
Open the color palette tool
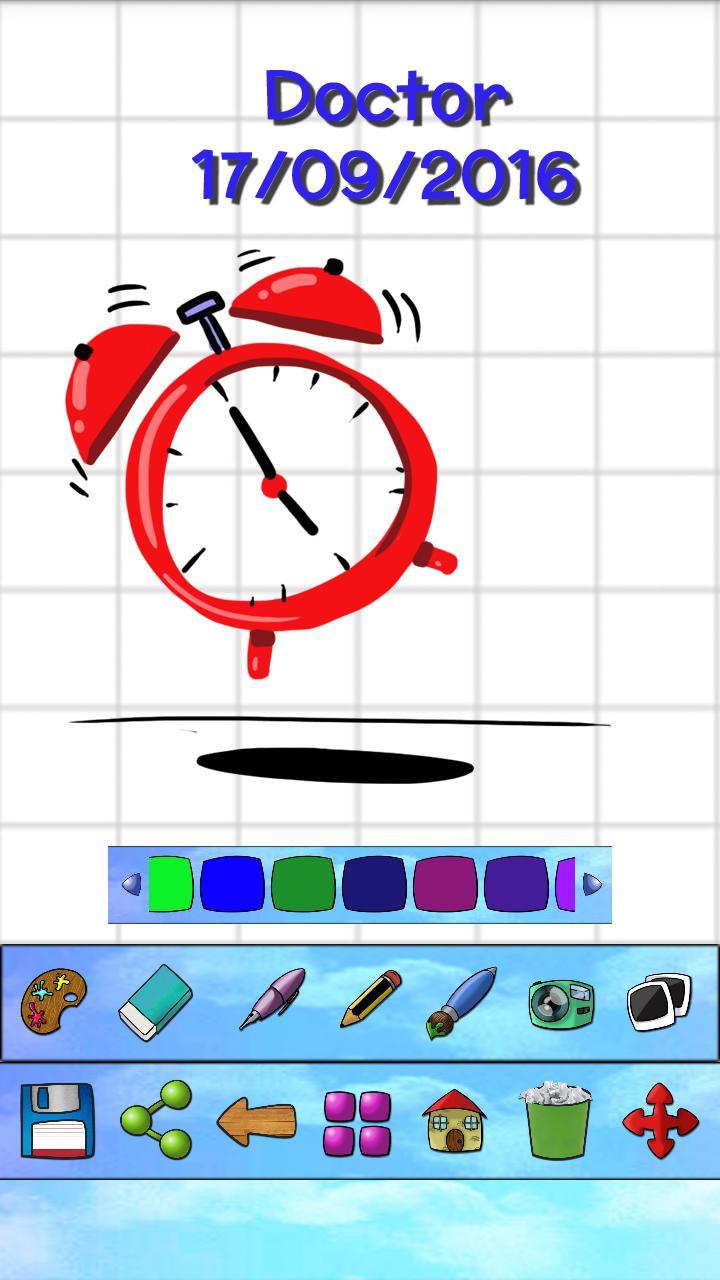[x=55, y=1002]
